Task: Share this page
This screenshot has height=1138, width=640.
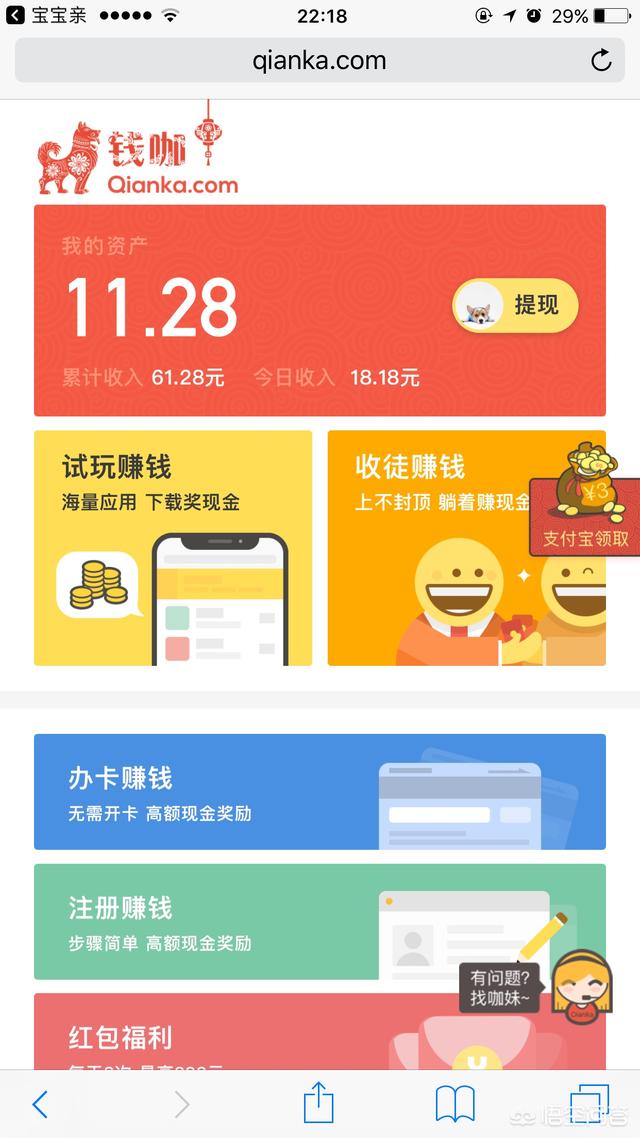Action: (x=318, y=1104)
